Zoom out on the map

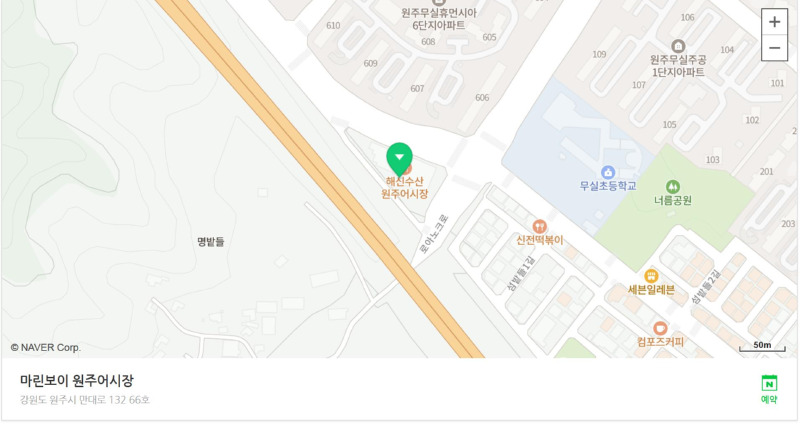click(774, 48)
